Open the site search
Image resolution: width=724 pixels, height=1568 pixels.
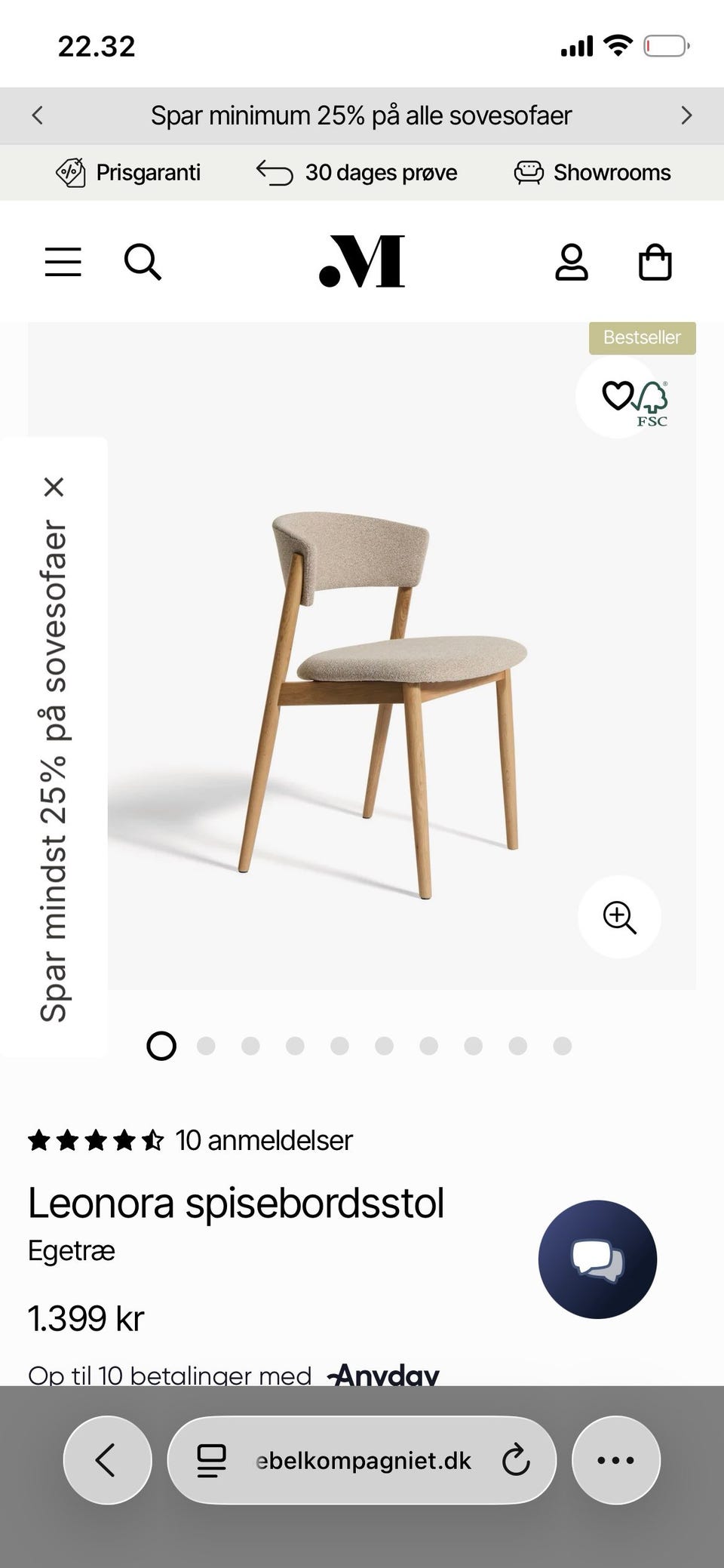click(x=144, y=262)
